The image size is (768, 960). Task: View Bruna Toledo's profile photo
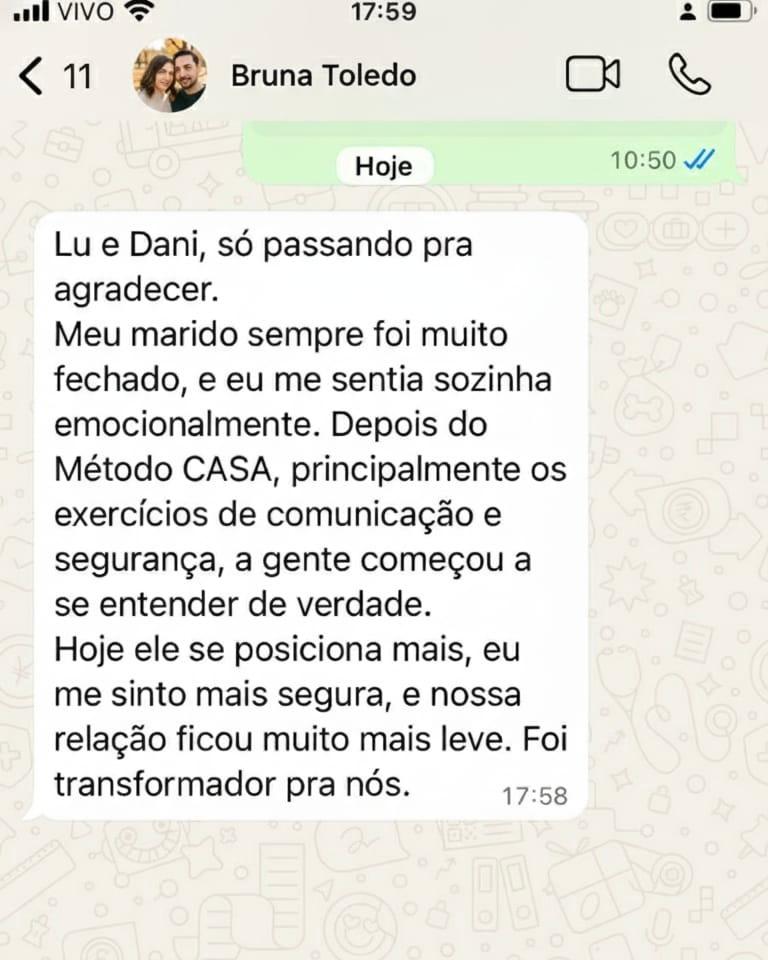pyautogui.click(x=170, y=76)
